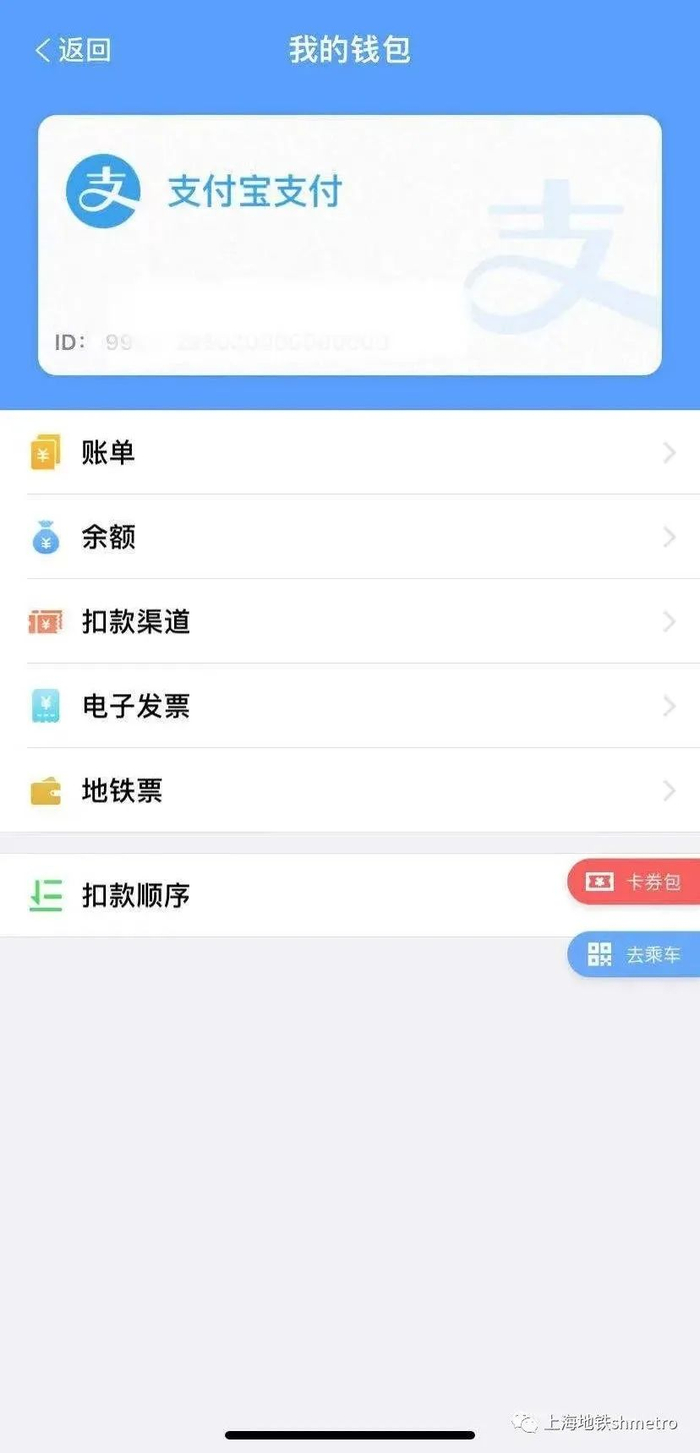The image size is (700, 1453).
Task: View 余额 balance
Action: coord(349,538)
